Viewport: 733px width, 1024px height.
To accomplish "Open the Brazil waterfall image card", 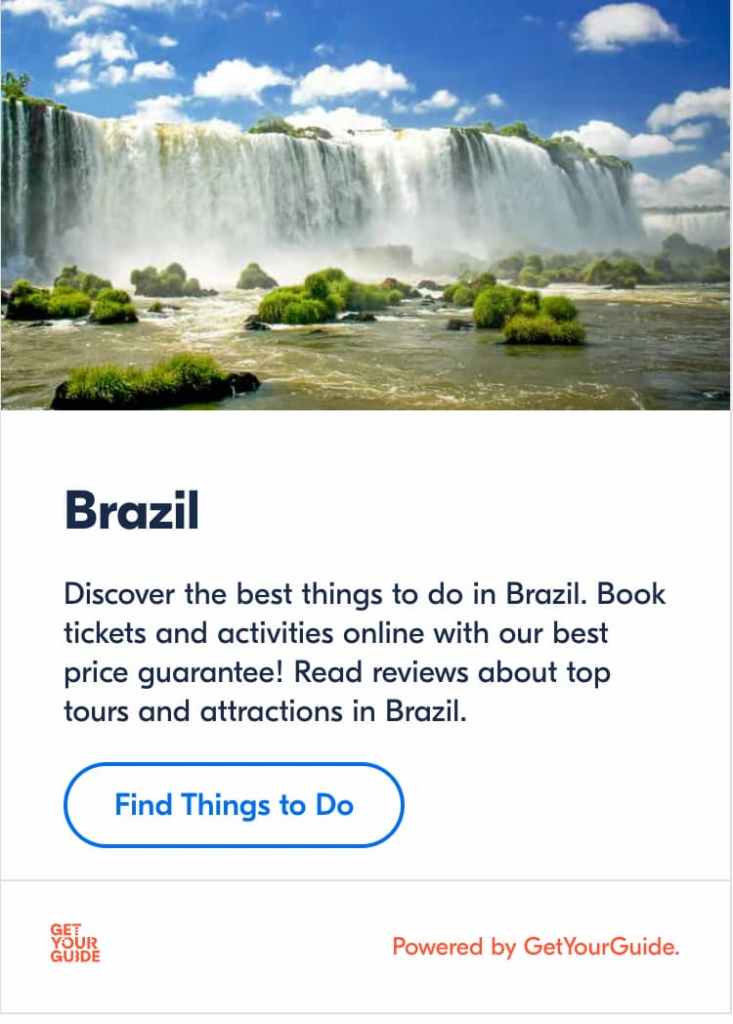I will click(x=366, y=205).
